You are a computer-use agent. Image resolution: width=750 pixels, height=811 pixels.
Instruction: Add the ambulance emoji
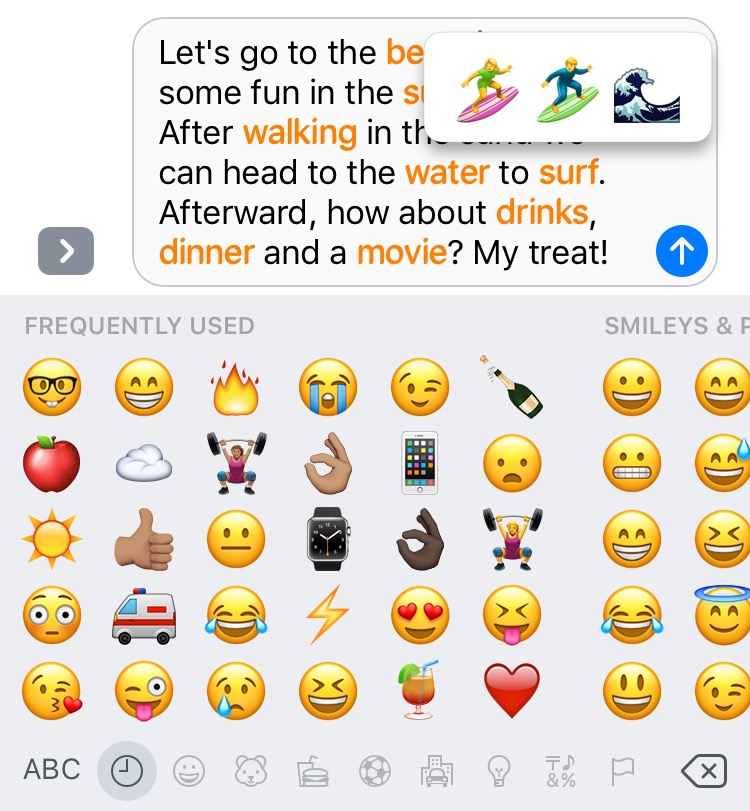click(x=144, y=615)
